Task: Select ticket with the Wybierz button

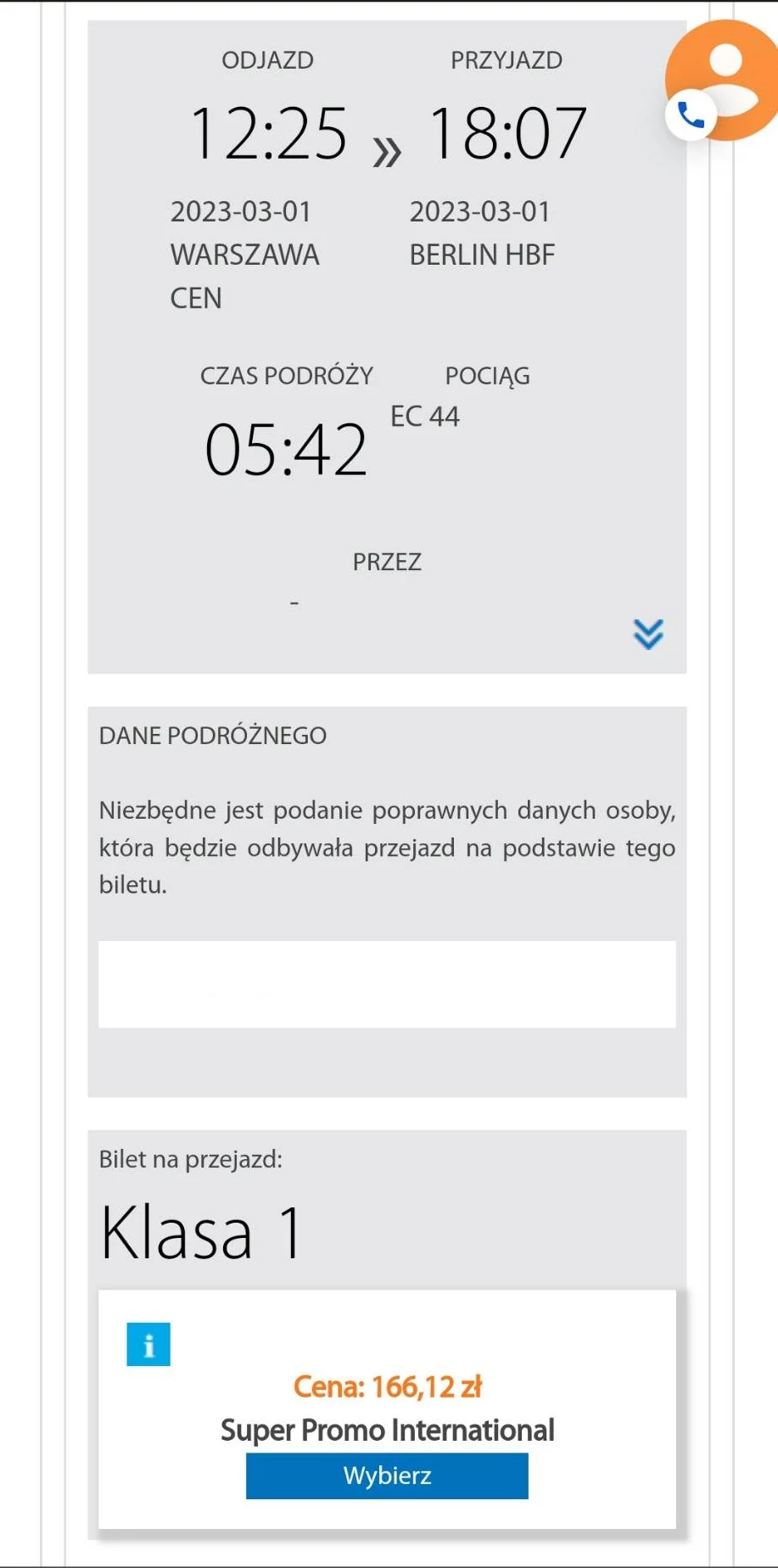Action: [387, 1476]
